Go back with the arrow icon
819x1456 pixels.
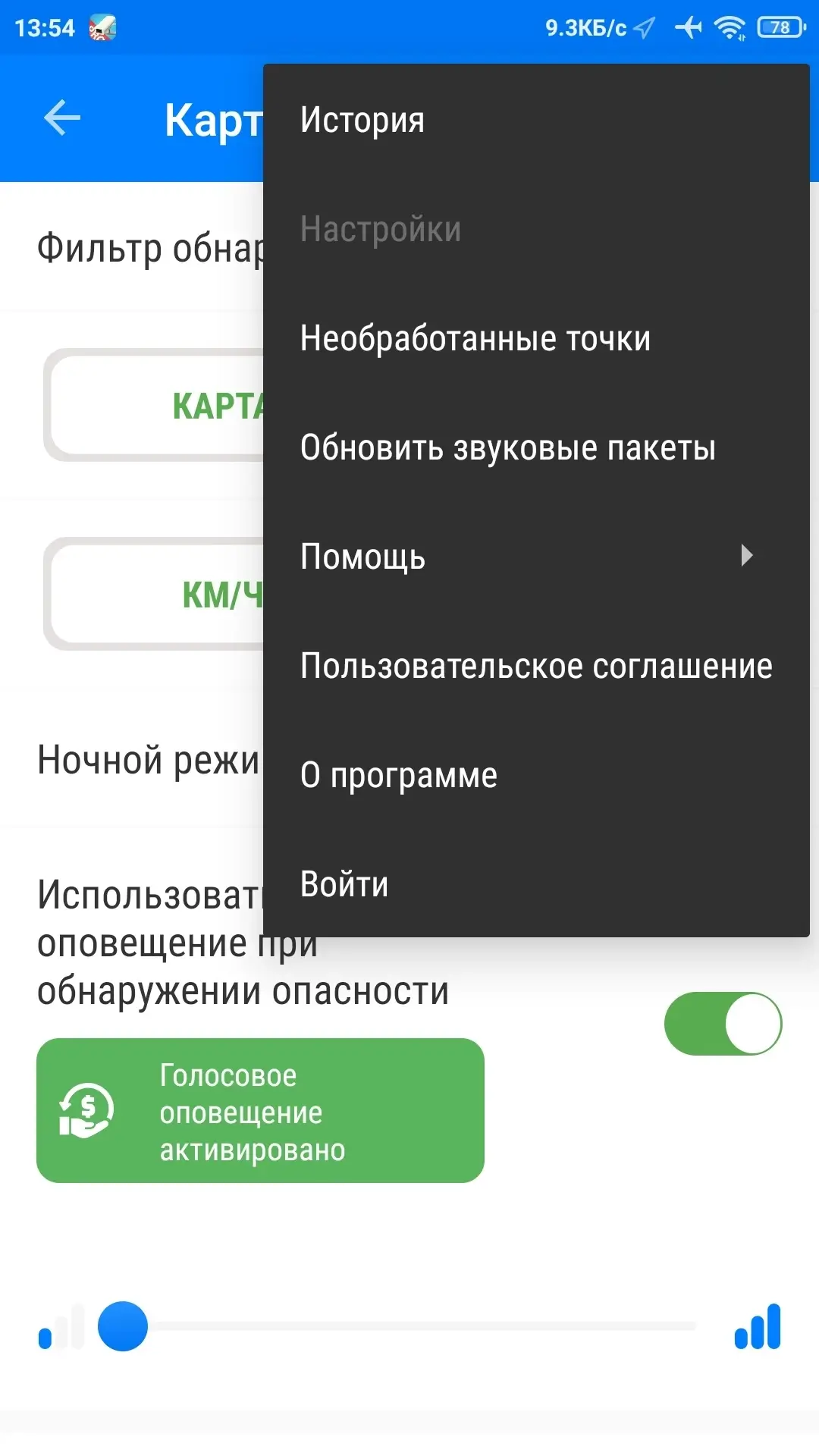62,118
